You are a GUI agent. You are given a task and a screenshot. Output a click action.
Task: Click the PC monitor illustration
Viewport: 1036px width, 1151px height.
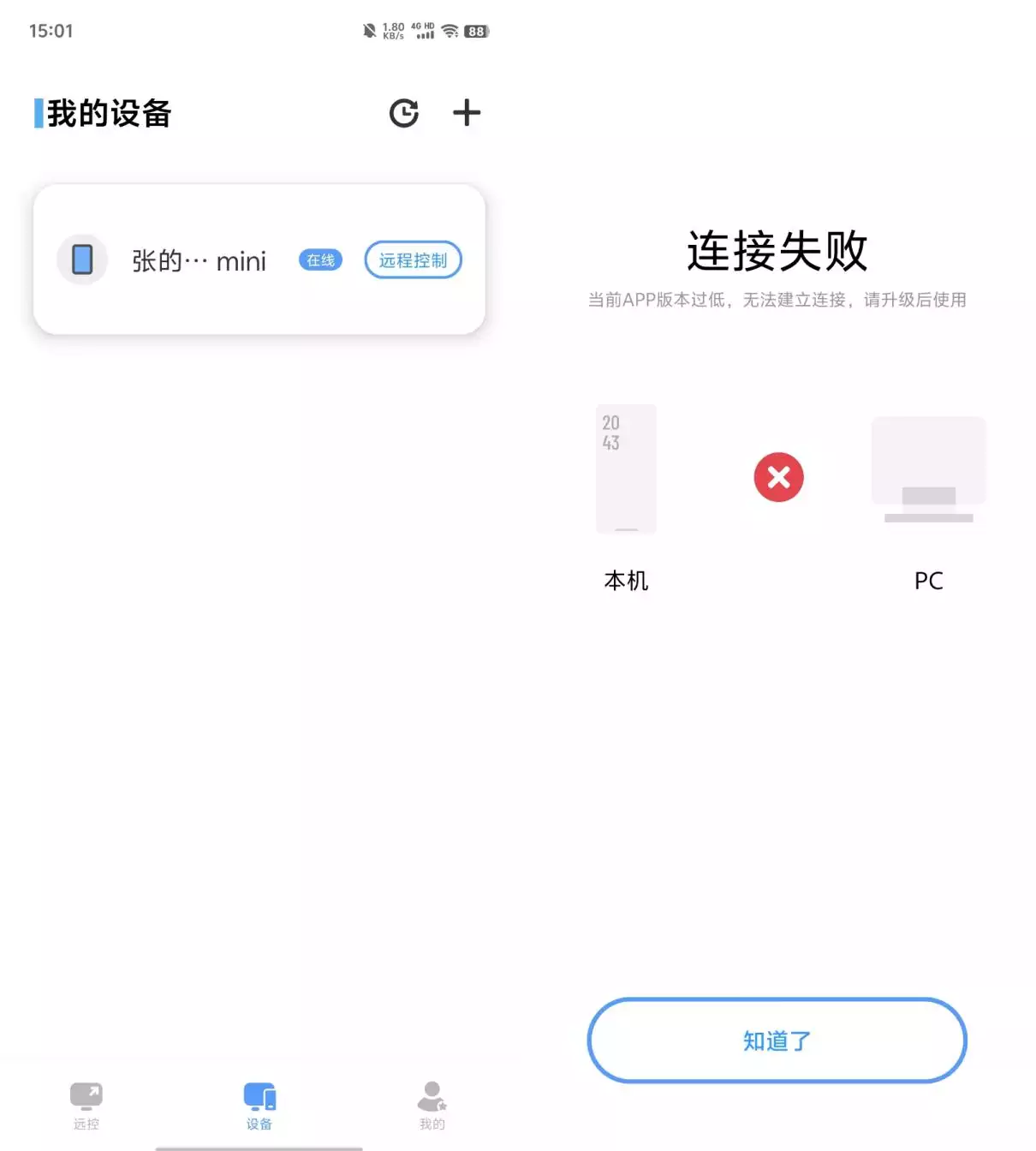click(928, 469)
